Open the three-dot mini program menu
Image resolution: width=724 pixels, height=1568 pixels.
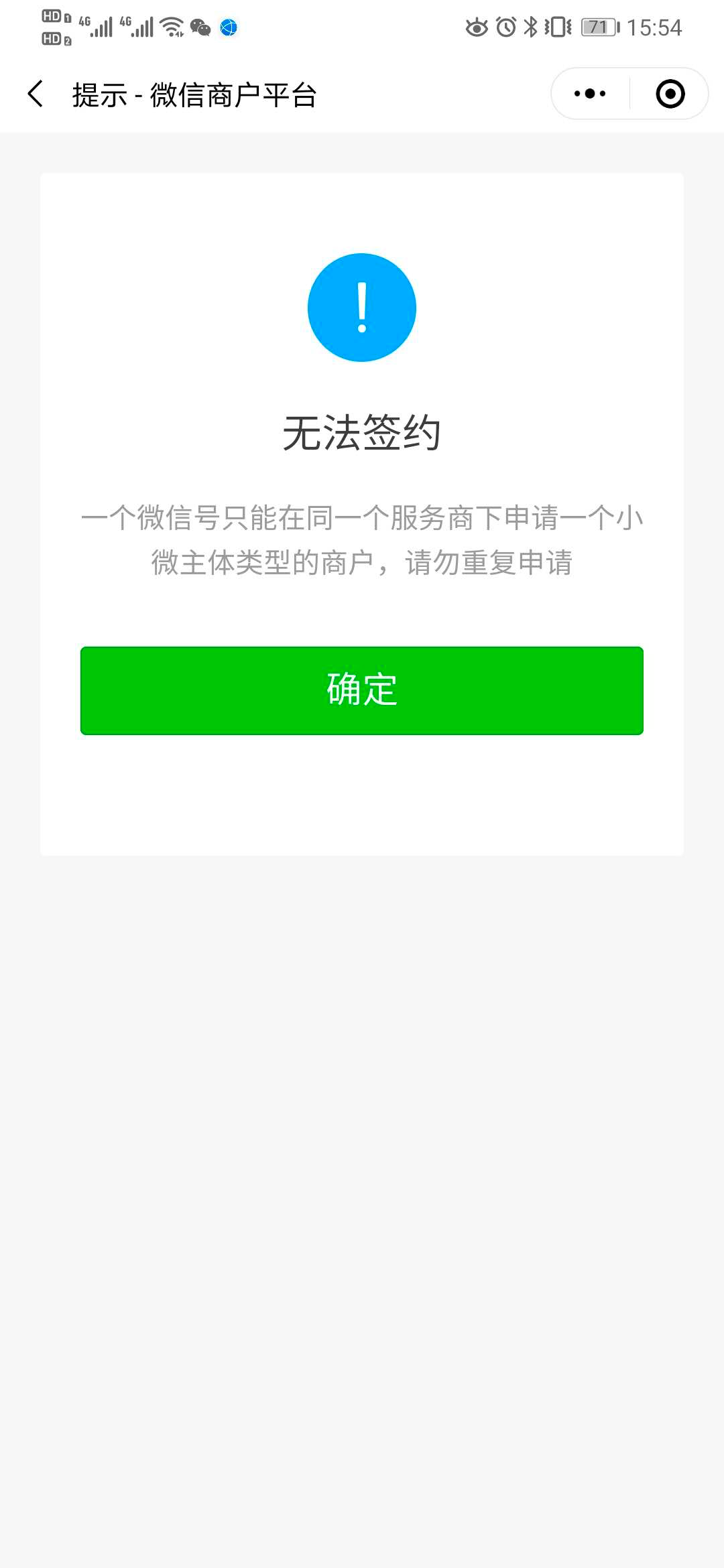point(590,94)
